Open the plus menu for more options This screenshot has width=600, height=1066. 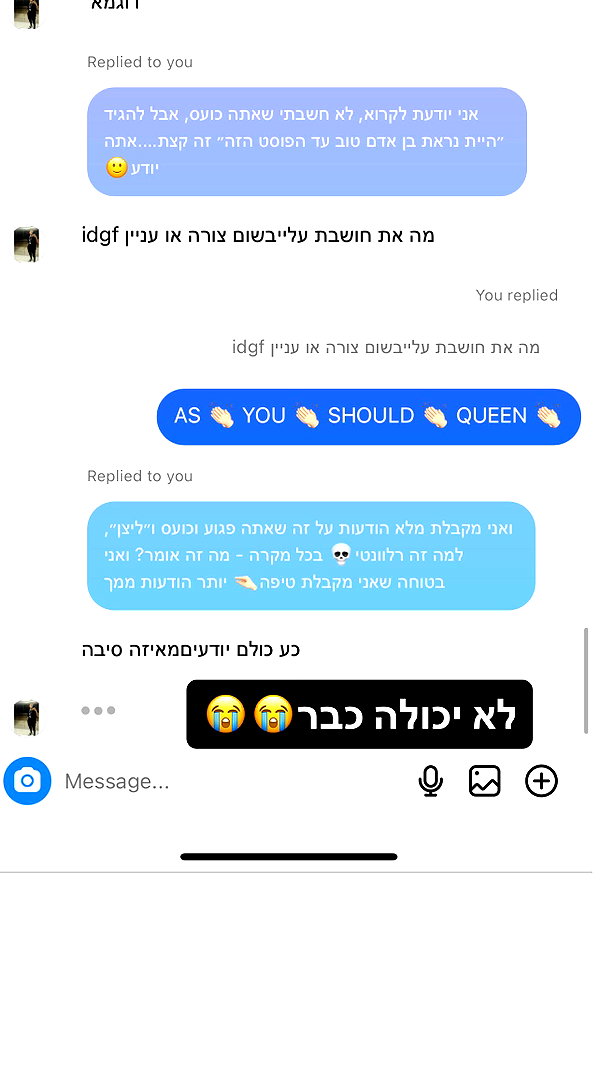click(x=542, y=781)
